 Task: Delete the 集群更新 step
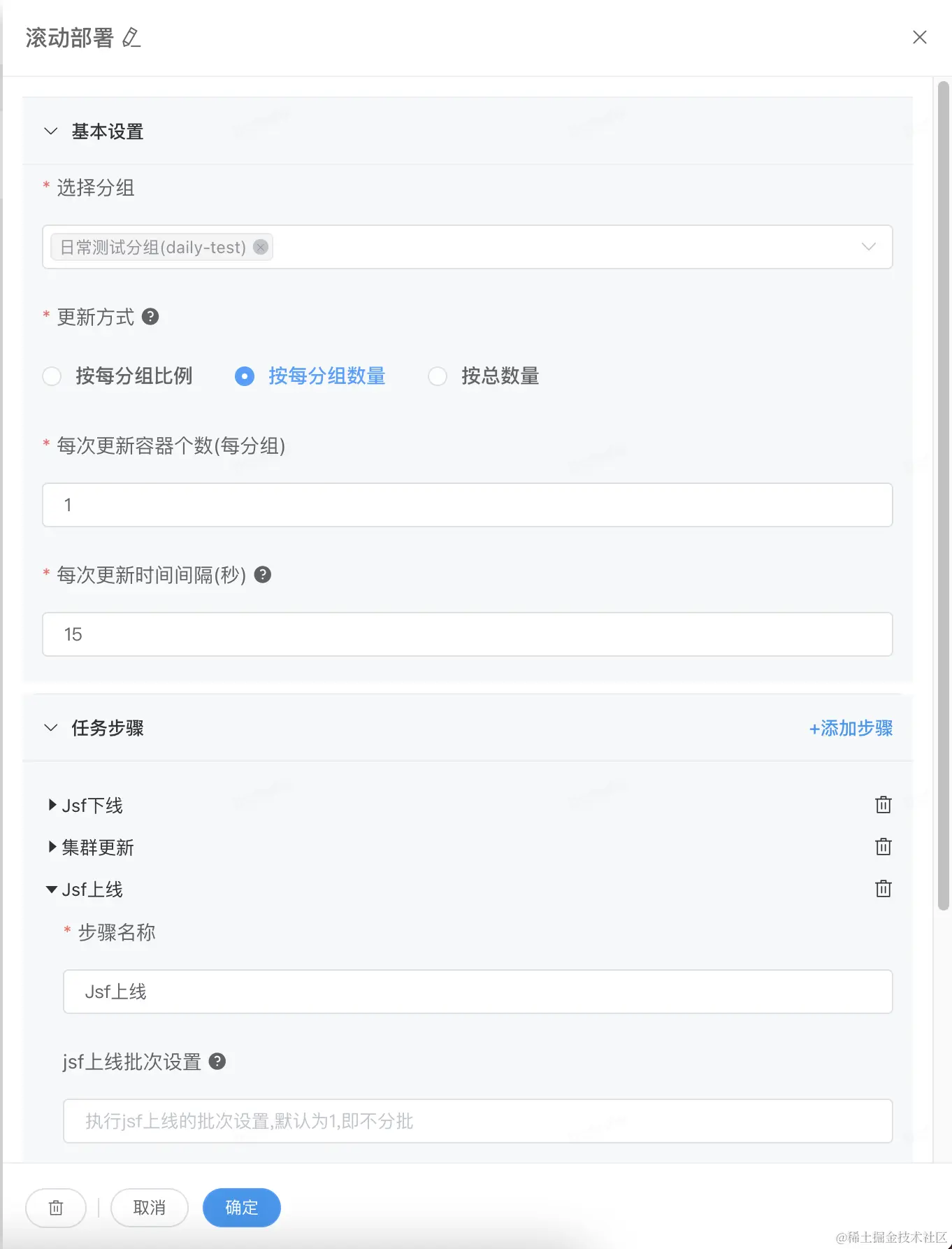tap(883, 847)
